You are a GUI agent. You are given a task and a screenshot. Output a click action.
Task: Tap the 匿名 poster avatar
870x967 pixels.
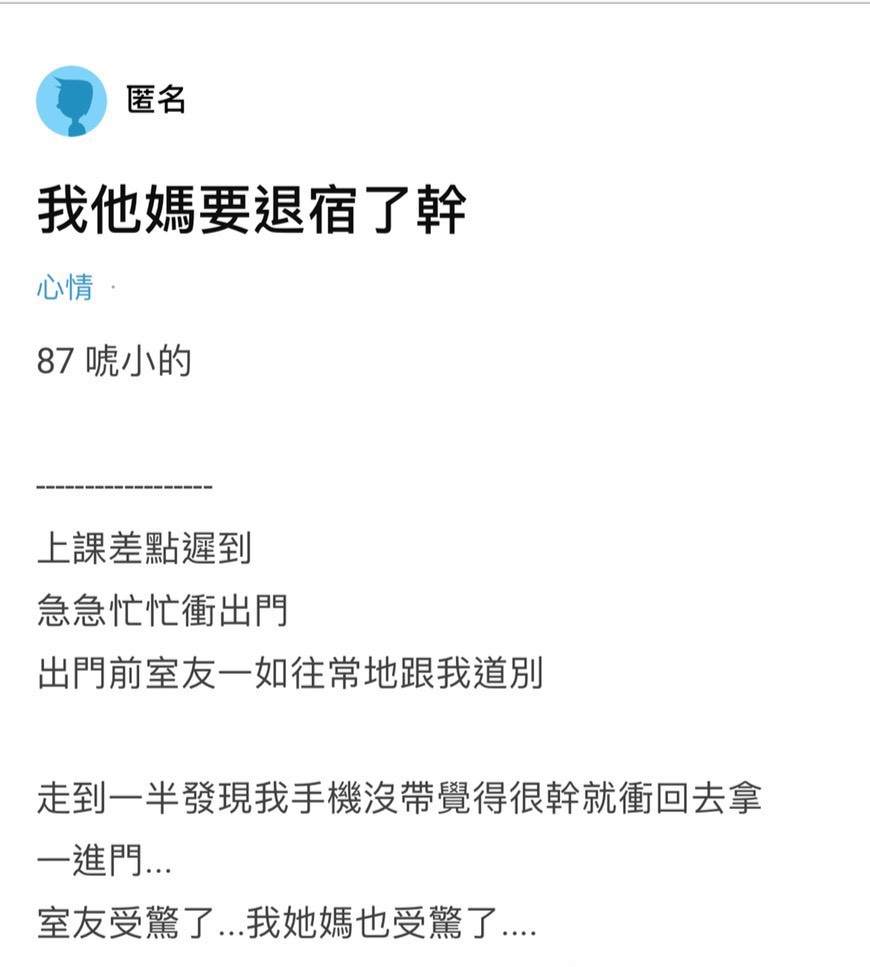point(71,101)
